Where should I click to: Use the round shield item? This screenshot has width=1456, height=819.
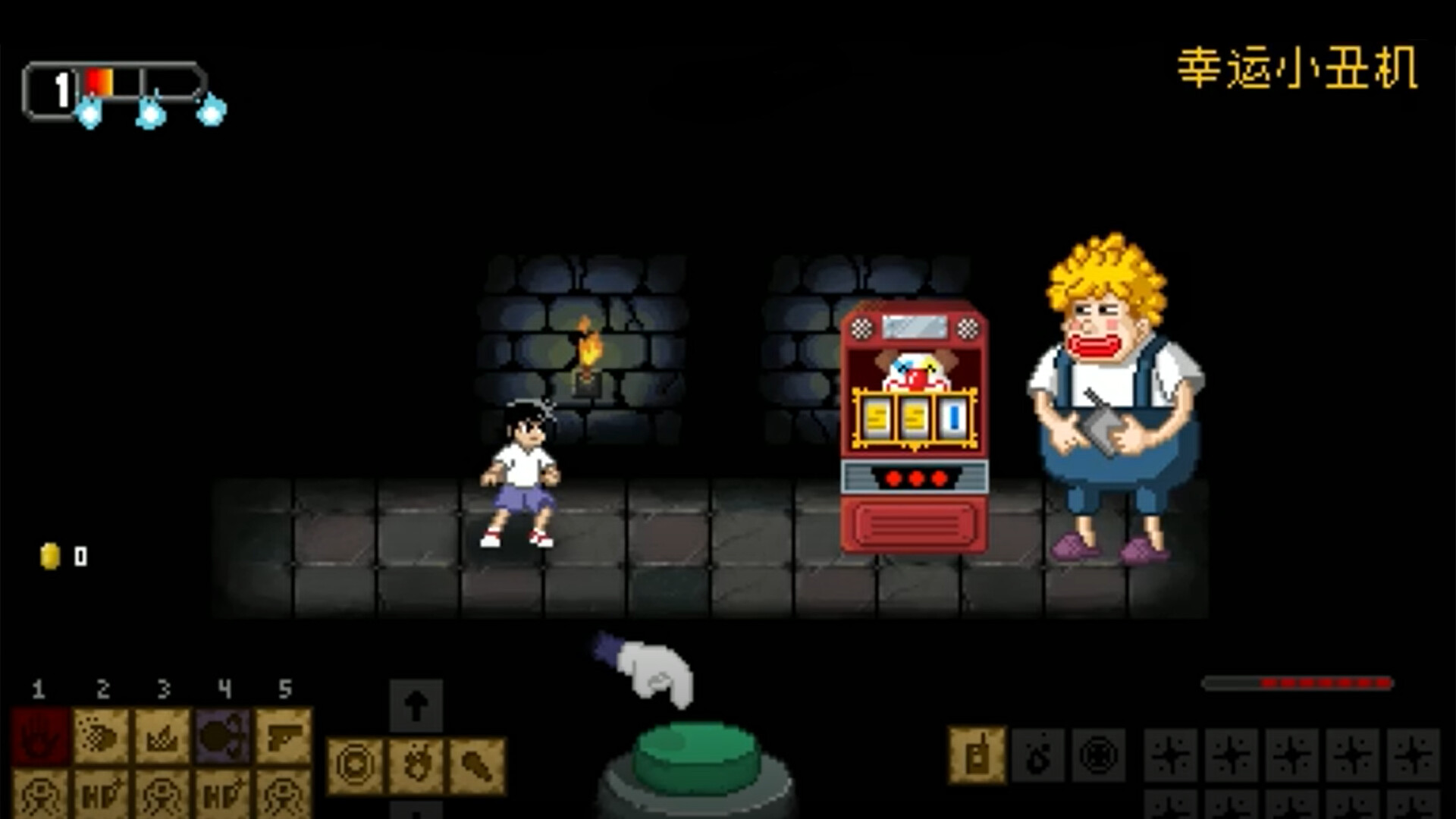(x=355, y=766)
